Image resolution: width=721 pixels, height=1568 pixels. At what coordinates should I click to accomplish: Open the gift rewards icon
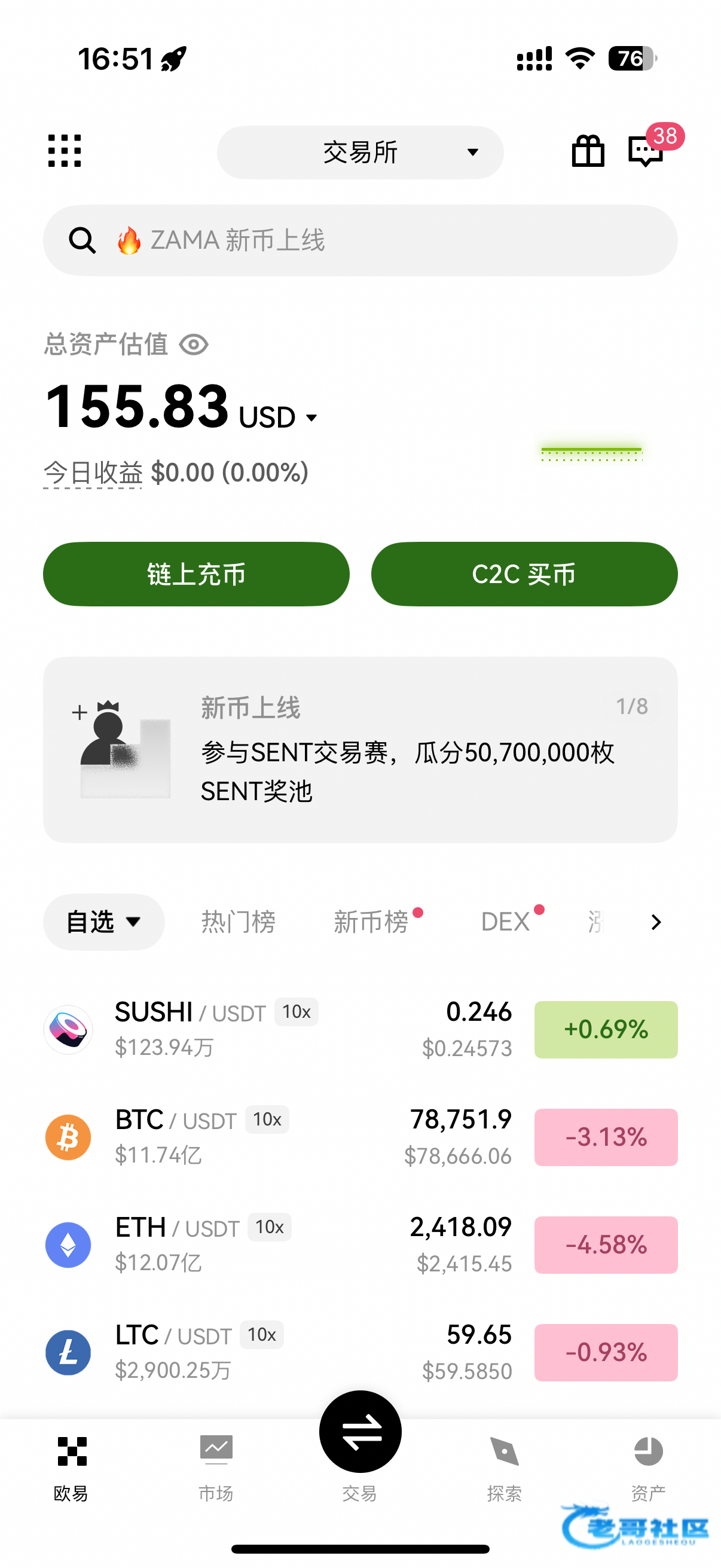pyautogui.click(x=588, y=151)
